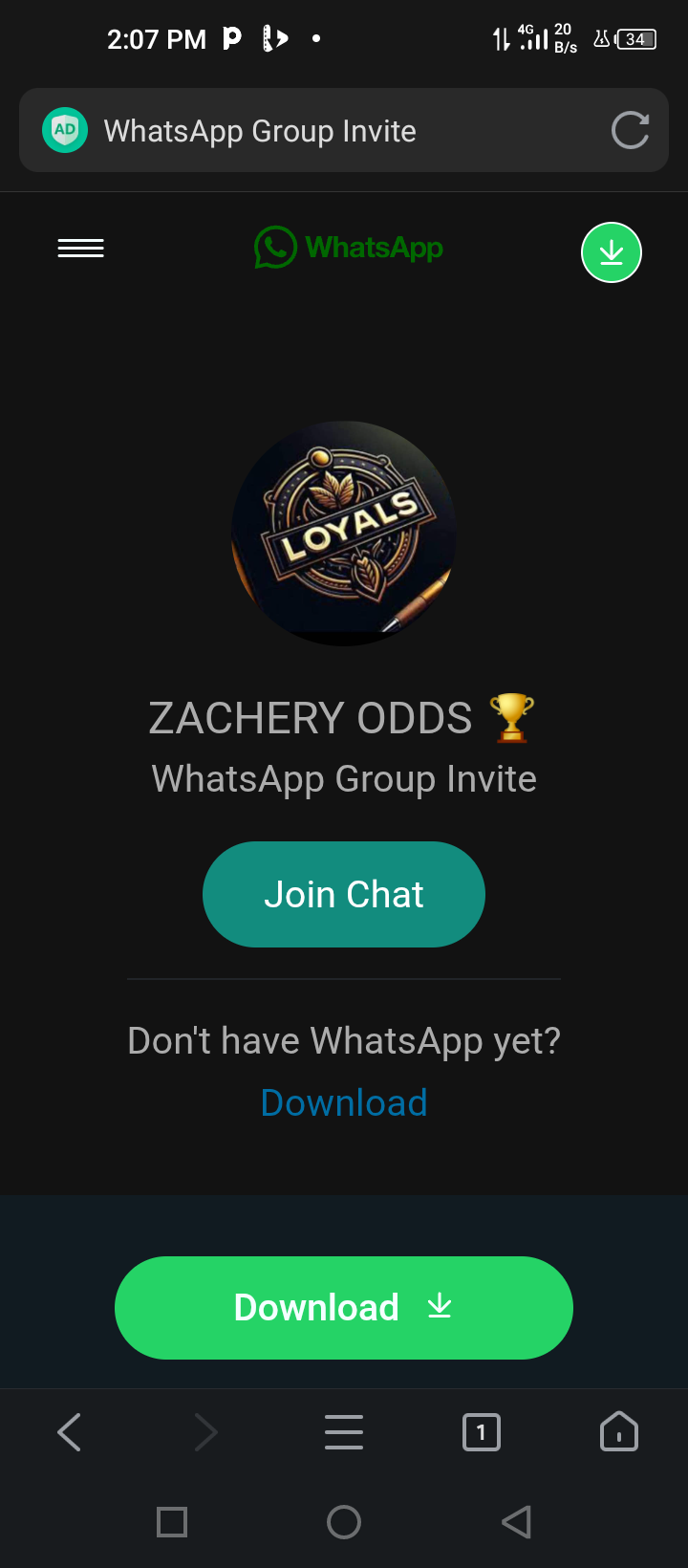Return to the phone's home screen
The image size is (688, 1568).
(x=344, y=1521)
